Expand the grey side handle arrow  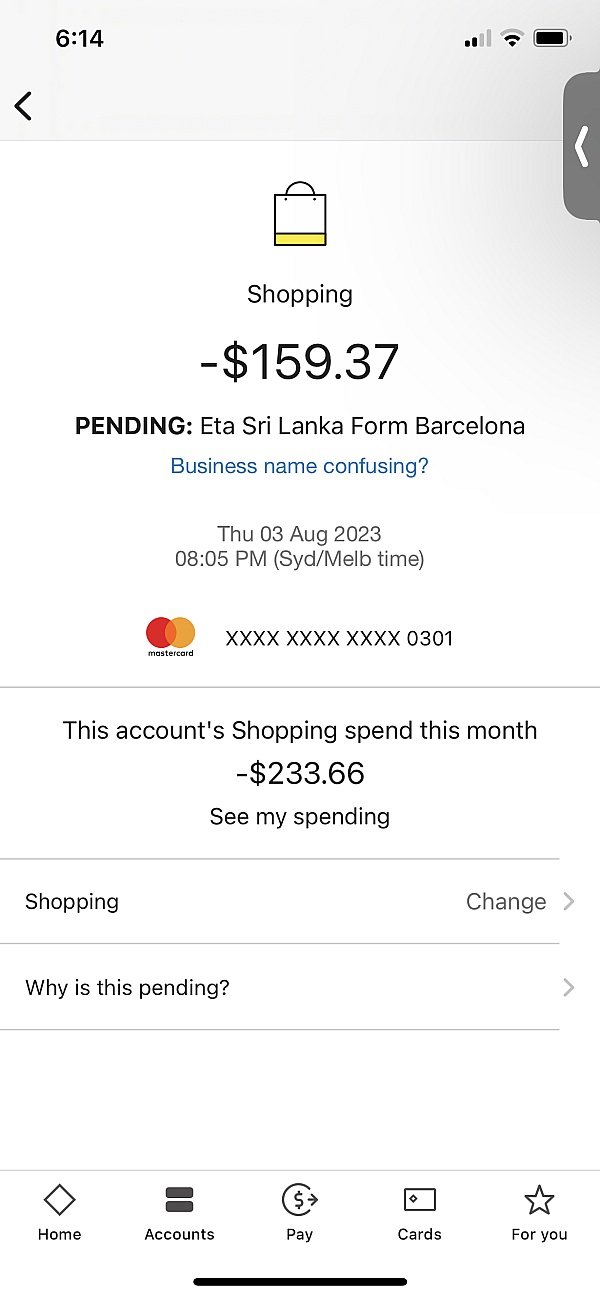582,146
